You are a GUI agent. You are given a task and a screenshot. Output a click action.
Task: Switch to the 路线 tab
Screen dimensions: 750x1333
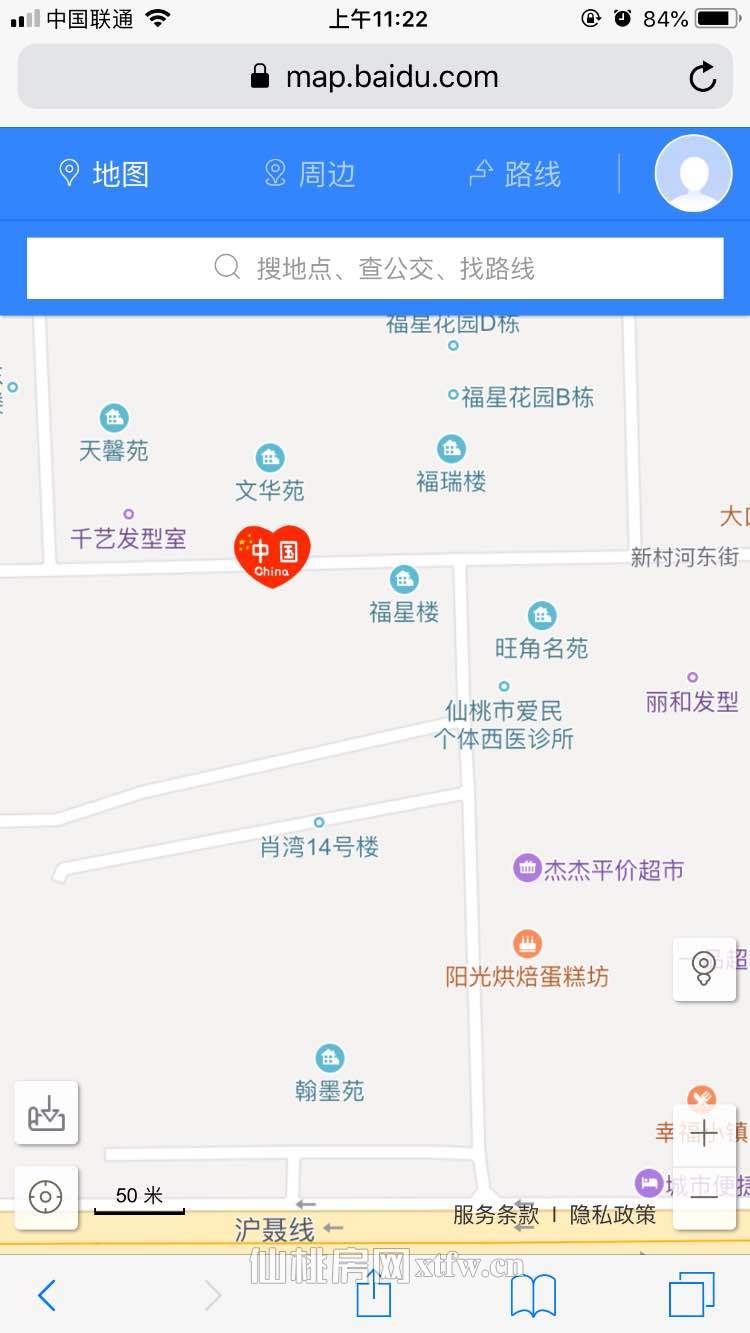(513, 172)
